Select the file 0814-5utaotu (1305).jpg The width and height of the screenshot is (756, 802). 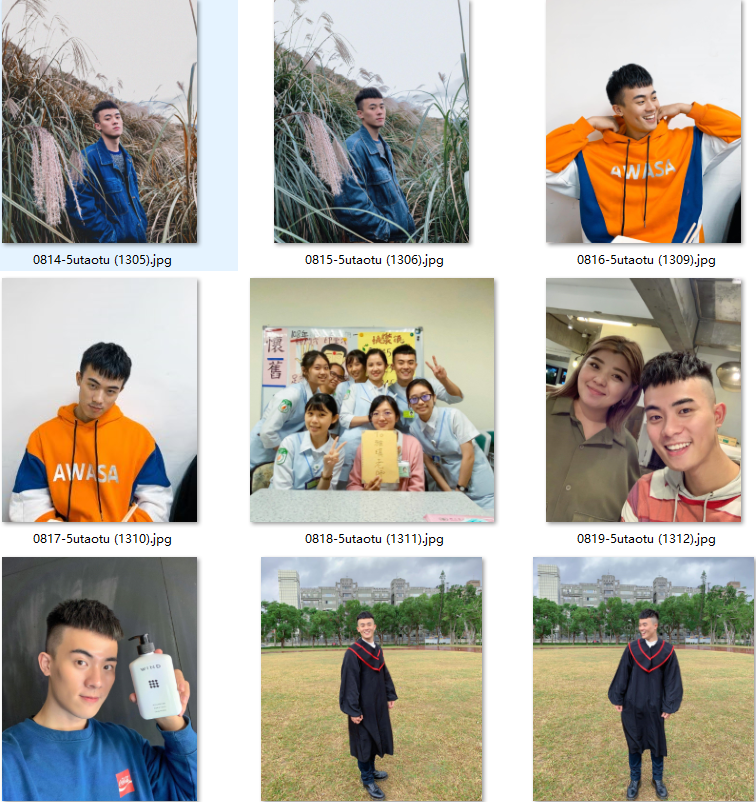tap(100, 122)
